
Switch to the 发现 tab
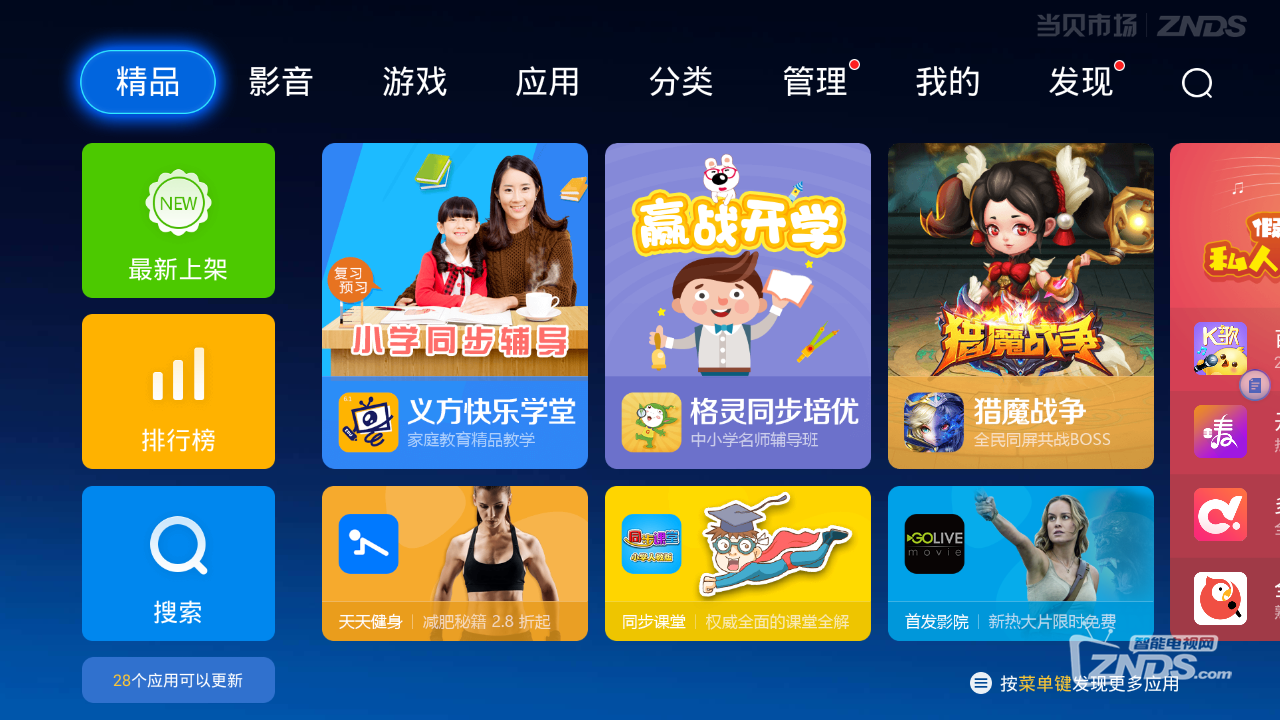[x=1080, y=82]
